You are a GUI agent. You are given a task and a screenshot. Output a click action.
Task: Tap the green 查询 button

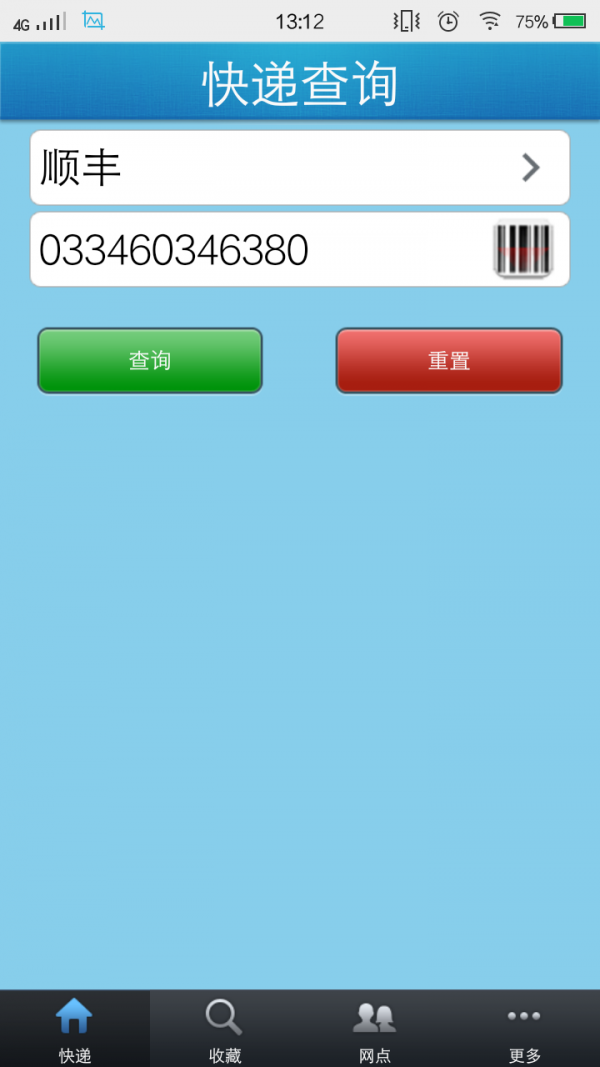[x=150, y=361]
